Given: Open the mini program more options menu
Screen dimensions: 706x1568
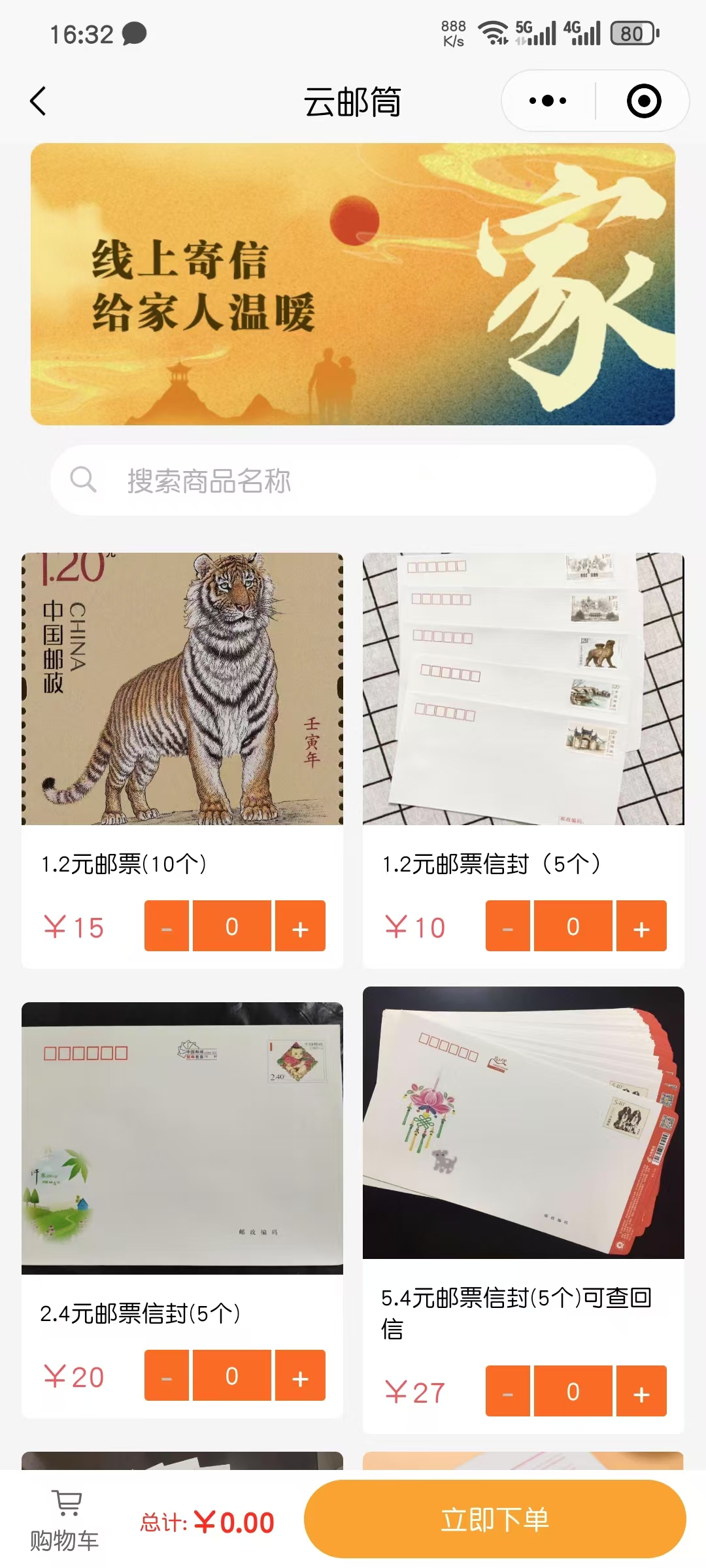Looking at the screenshot, I should (x=548, y=101).
